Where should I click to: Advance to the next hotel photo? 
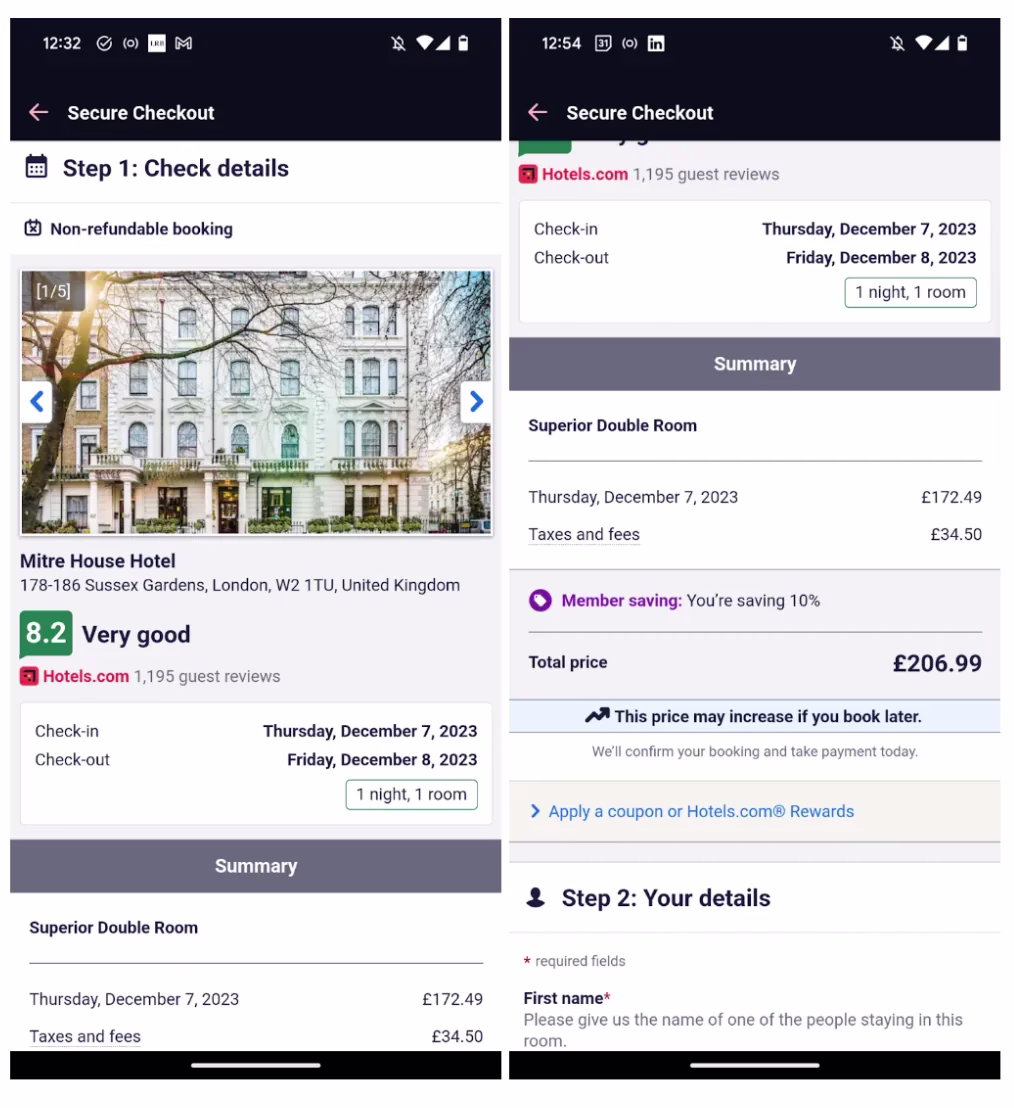click(476, 402)
